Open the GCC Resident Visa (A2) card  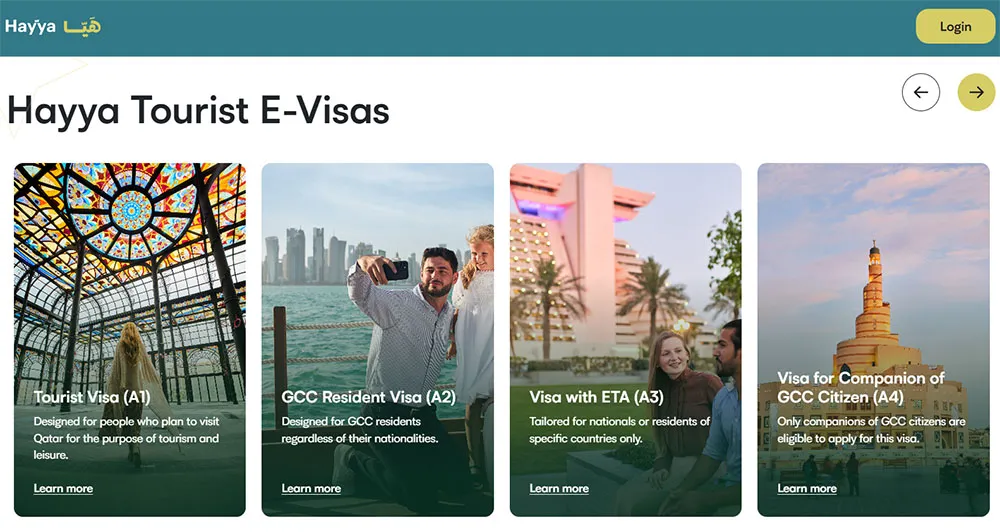[x=377, y=300]
